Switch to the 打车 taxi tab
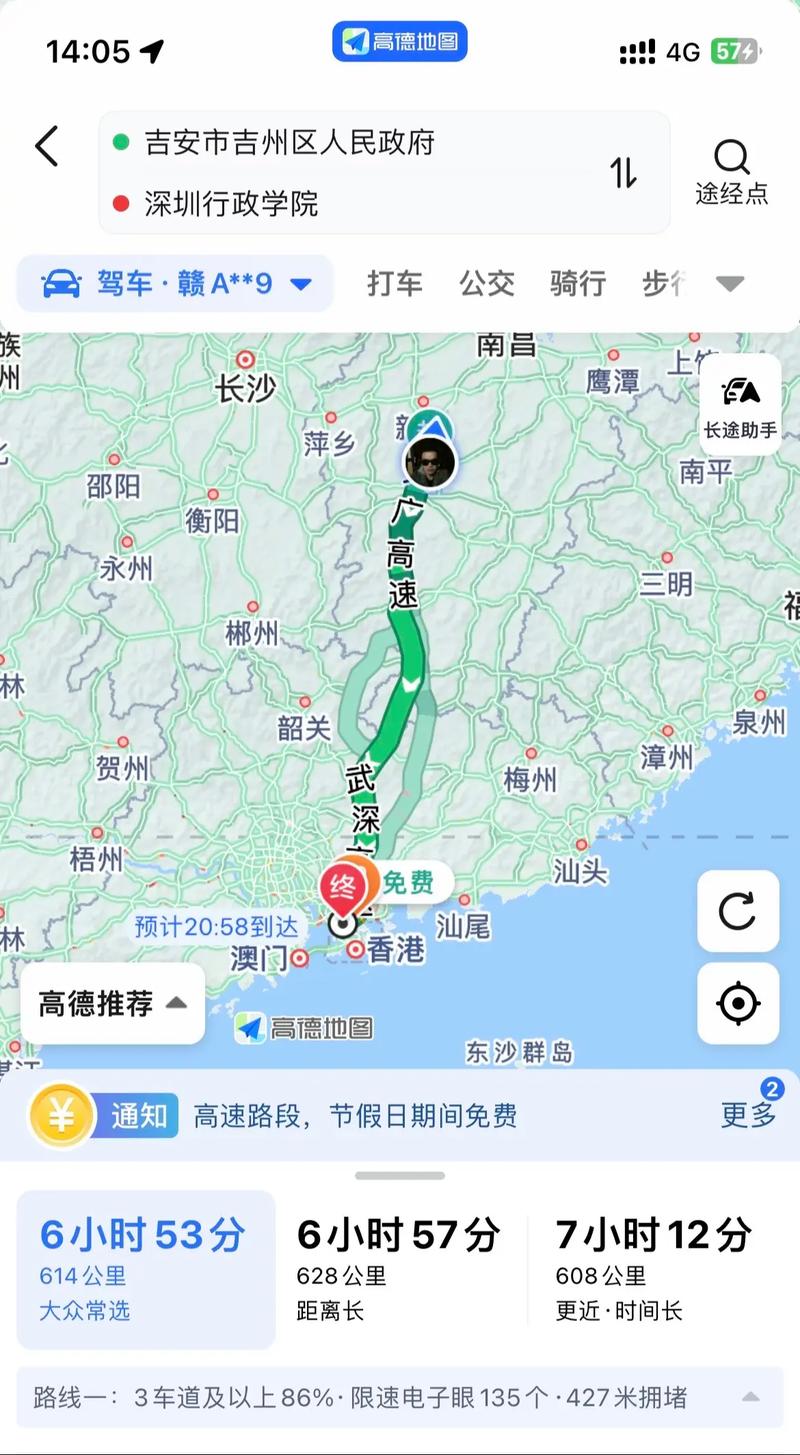This screenshot has height=1455, width=800. 397,284
